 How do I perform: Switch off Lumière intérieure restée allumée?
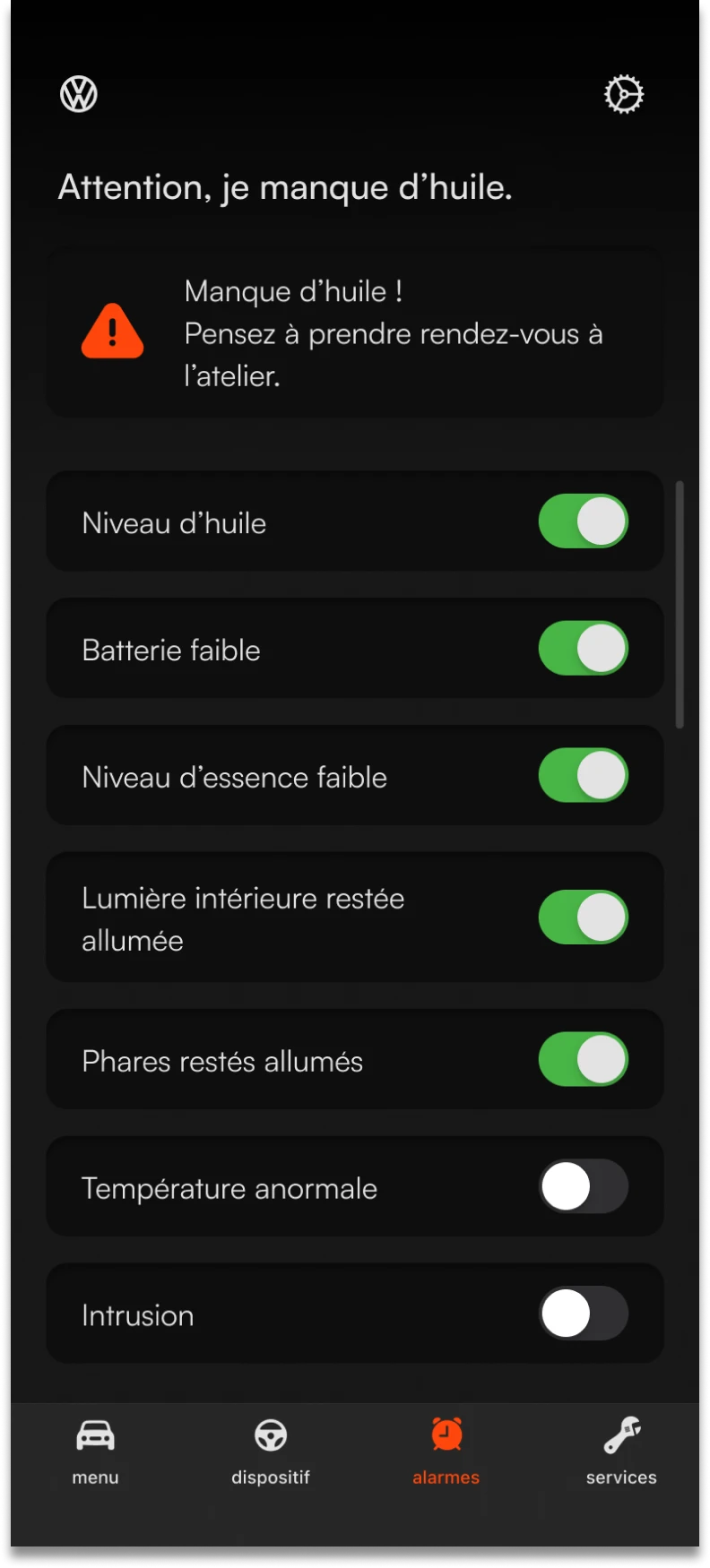click(584, 918)
